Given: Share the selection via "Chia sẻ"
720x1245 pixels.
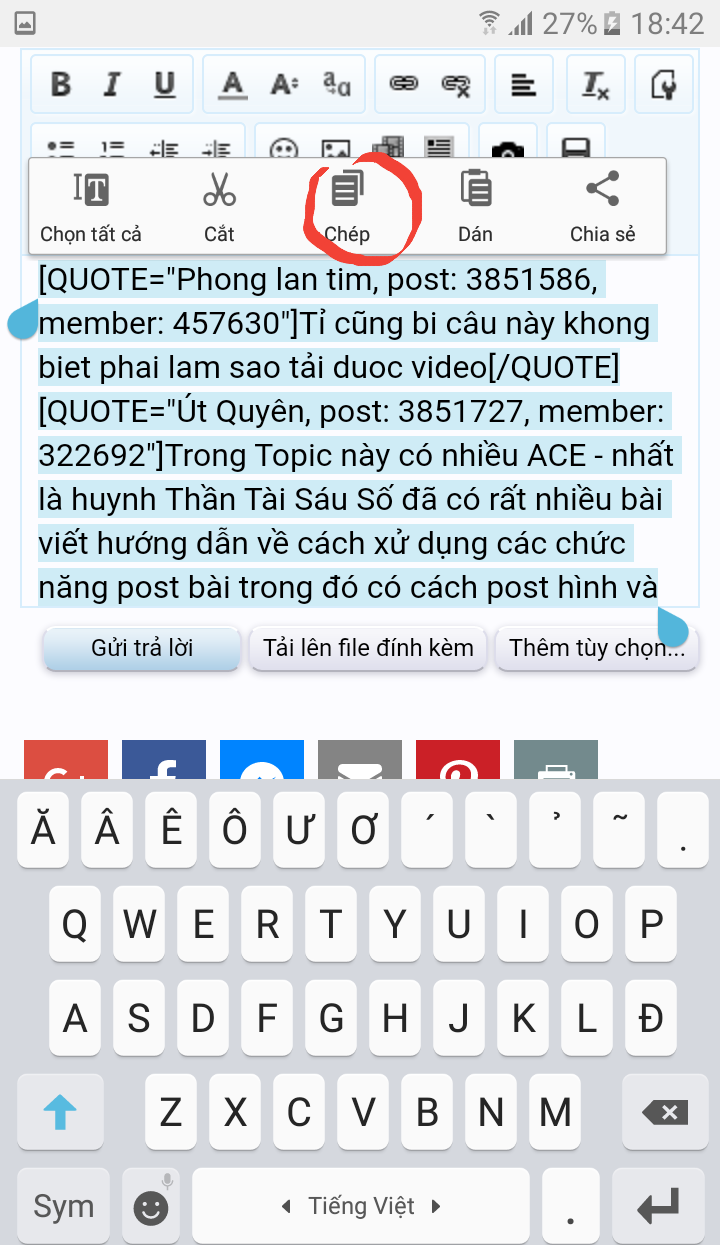Looking at the screenshot, I should [603, 207].
